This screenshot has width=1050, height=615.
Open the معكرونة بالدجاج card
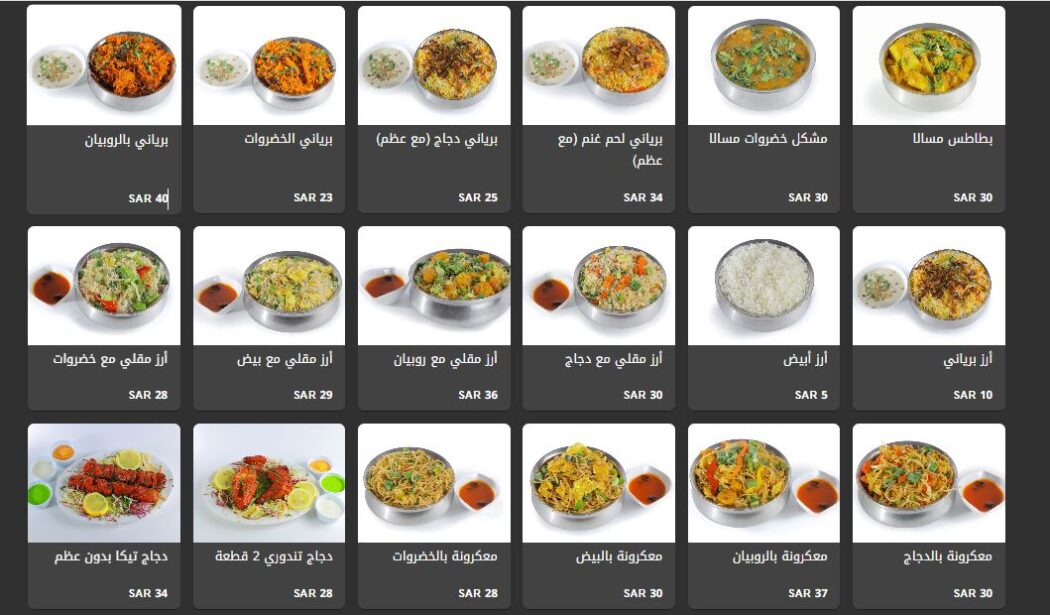coord(928,515)
